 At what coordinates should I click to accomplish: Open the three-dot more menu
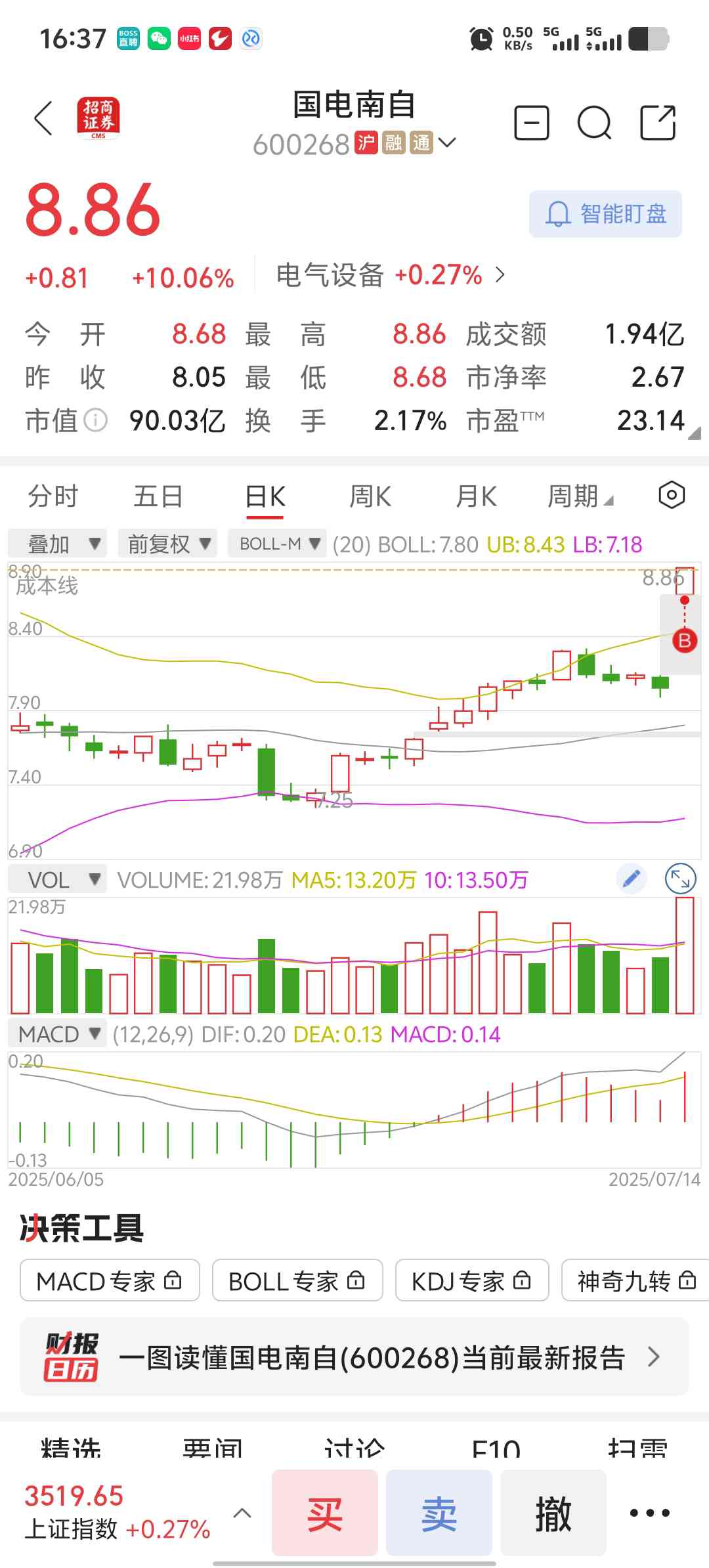[649, 1513]
